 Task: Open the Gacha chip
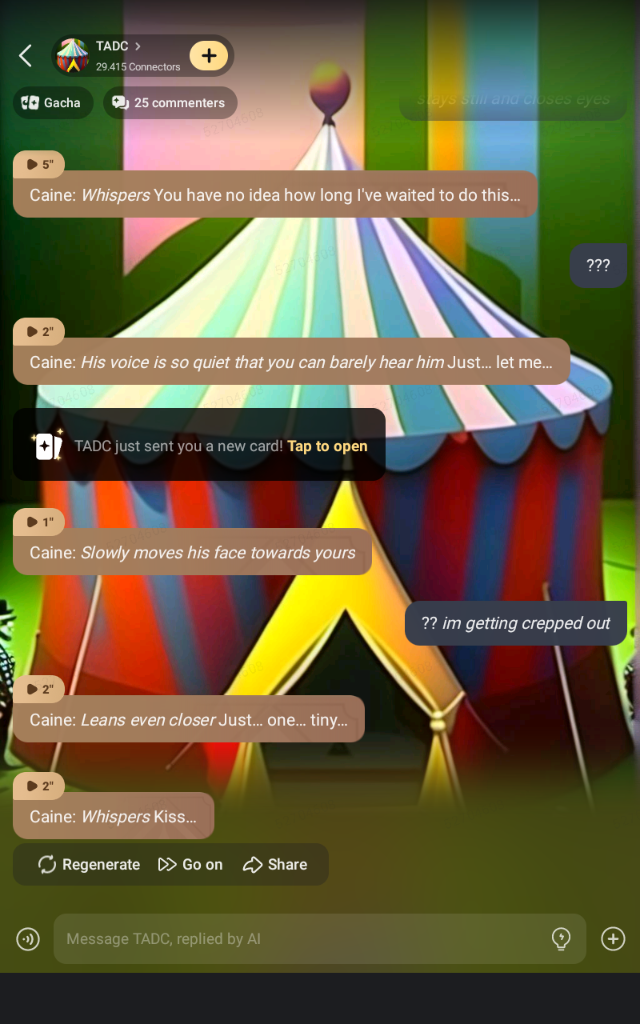click(x=52, y=103)
